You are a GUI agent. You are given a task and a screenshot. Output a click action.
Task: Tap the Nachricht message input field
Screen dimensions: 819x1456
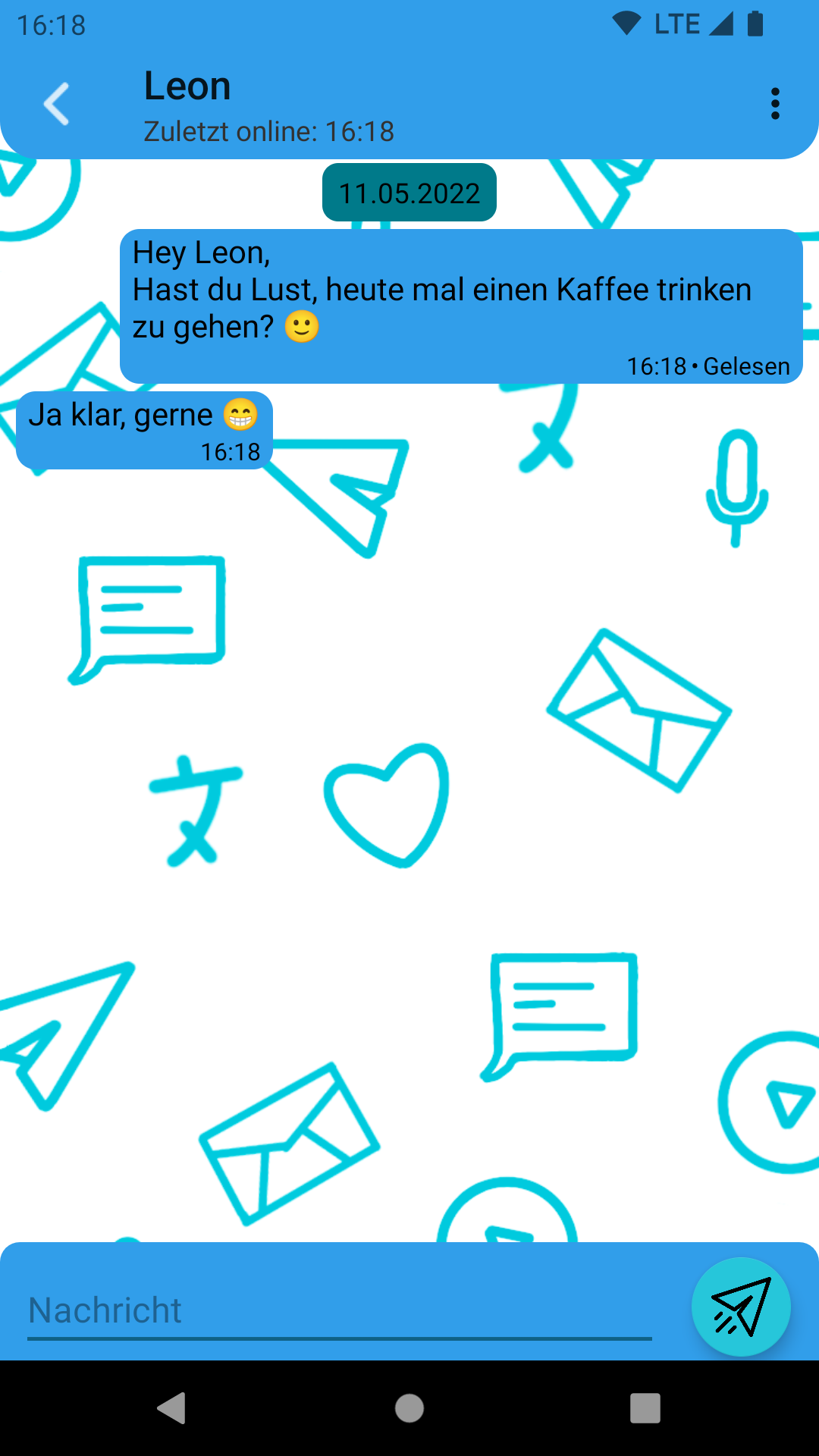[334, 1310]
